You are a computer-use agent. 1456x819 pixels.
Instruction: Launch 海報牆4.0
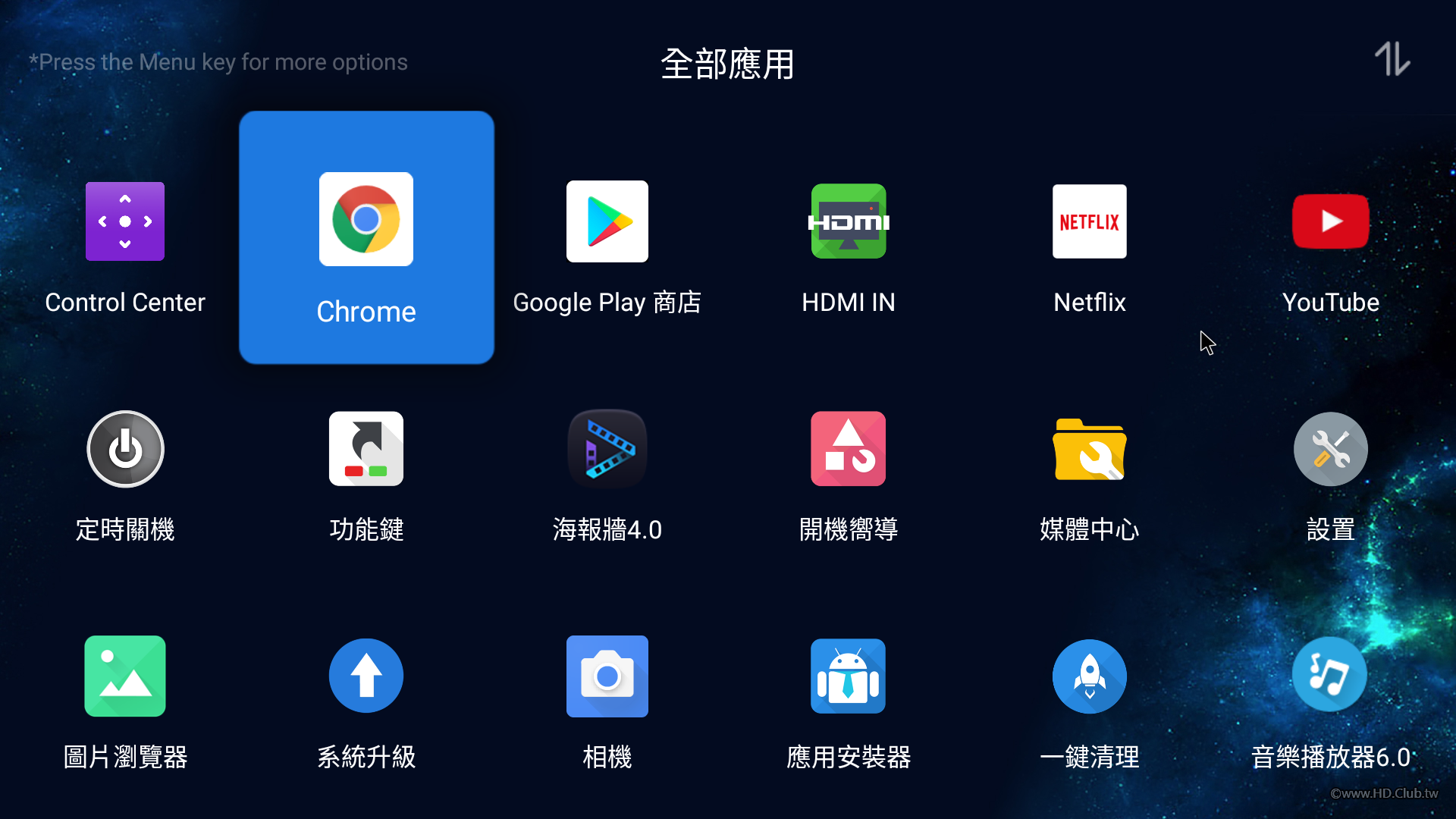click(607, 449)
